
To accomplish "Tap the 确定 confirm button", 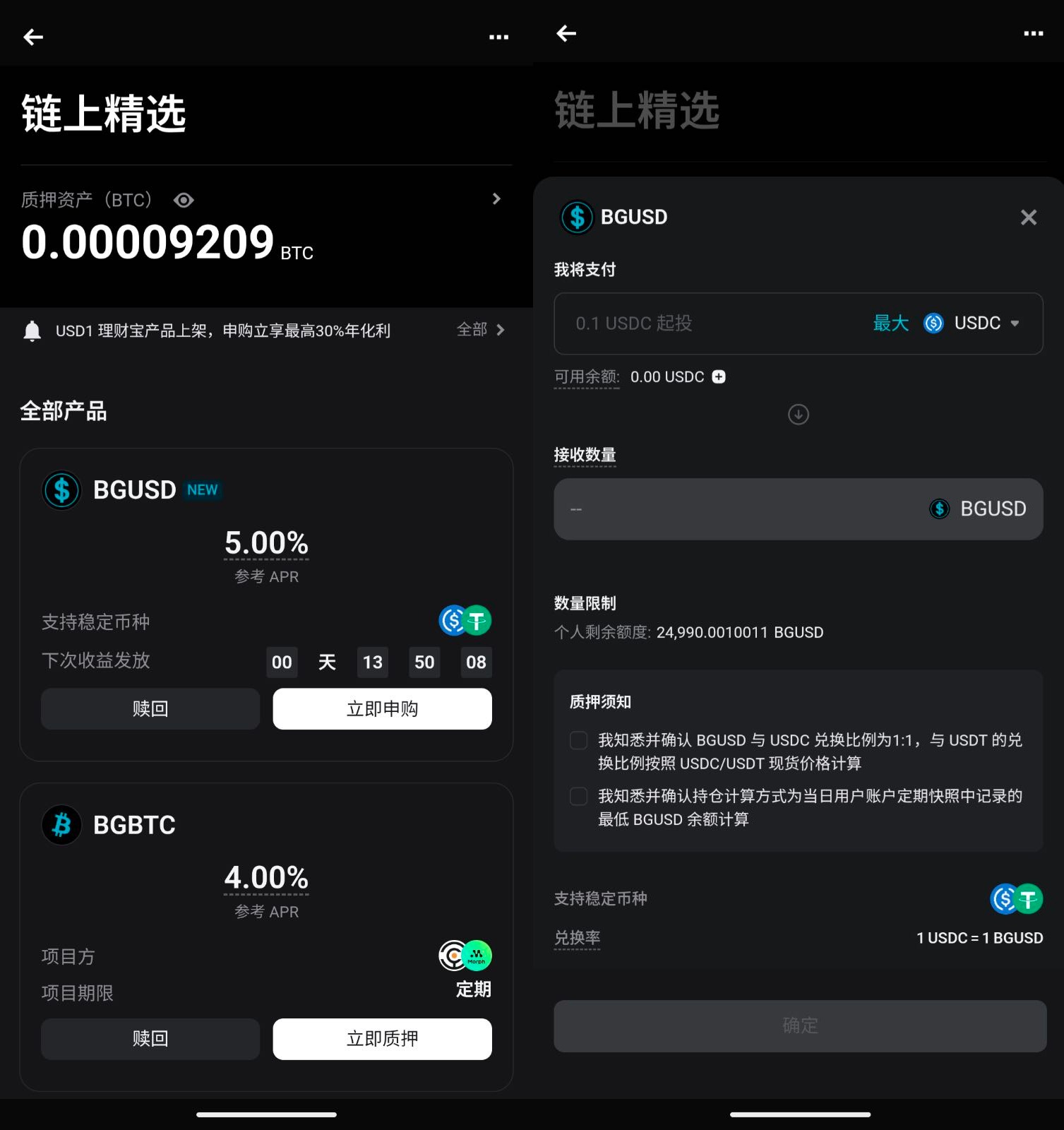I will (x=799, y=1026).
